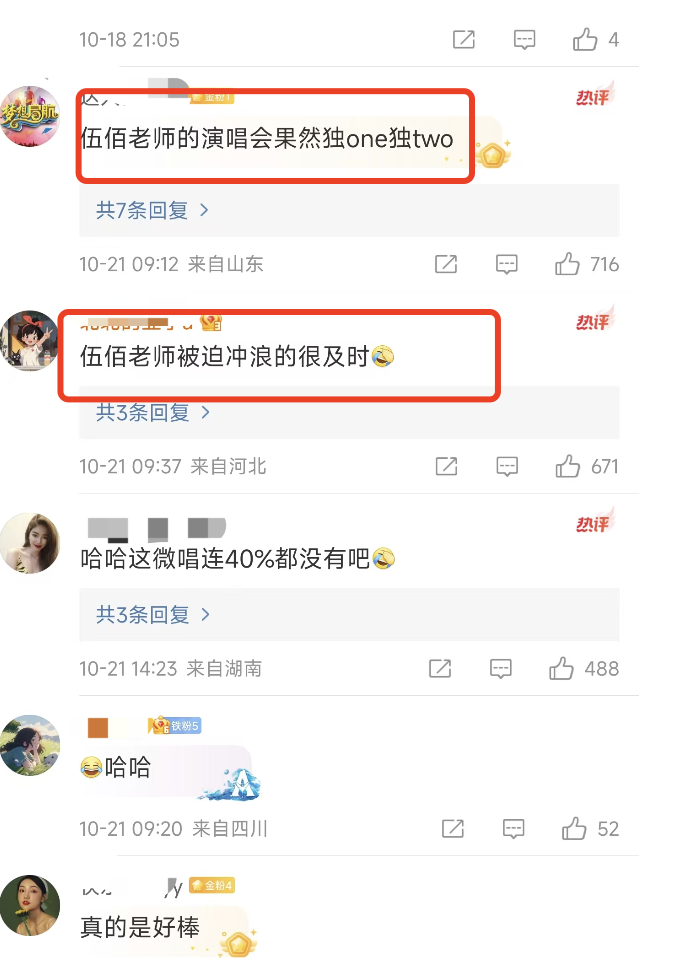The image size is (676, 958).
Task: Like the 被迫冲浪 comment with 671 likes
Action: (x=568, y=466)
